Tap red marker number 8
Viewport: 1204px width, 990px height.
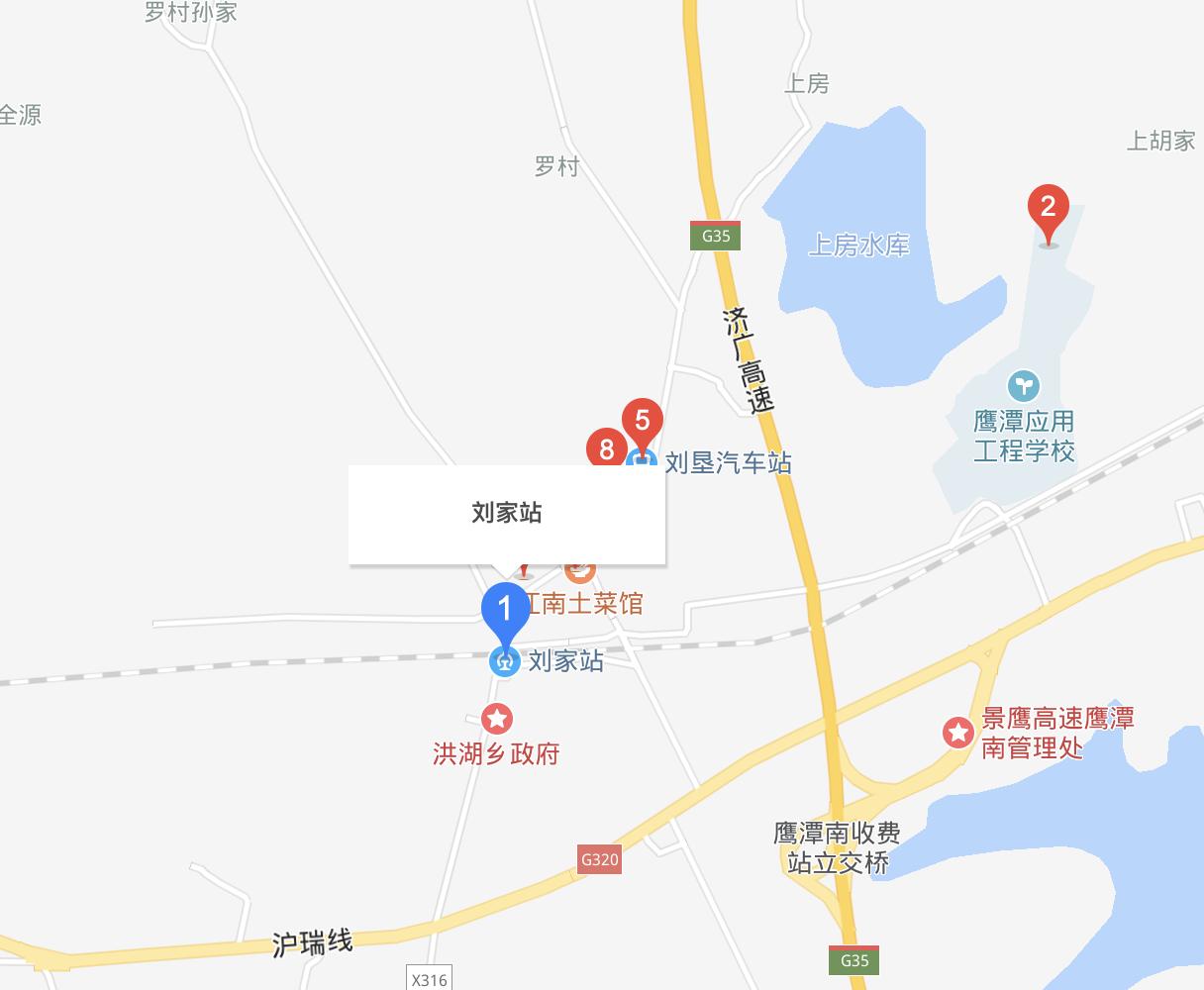pos(604,448)
